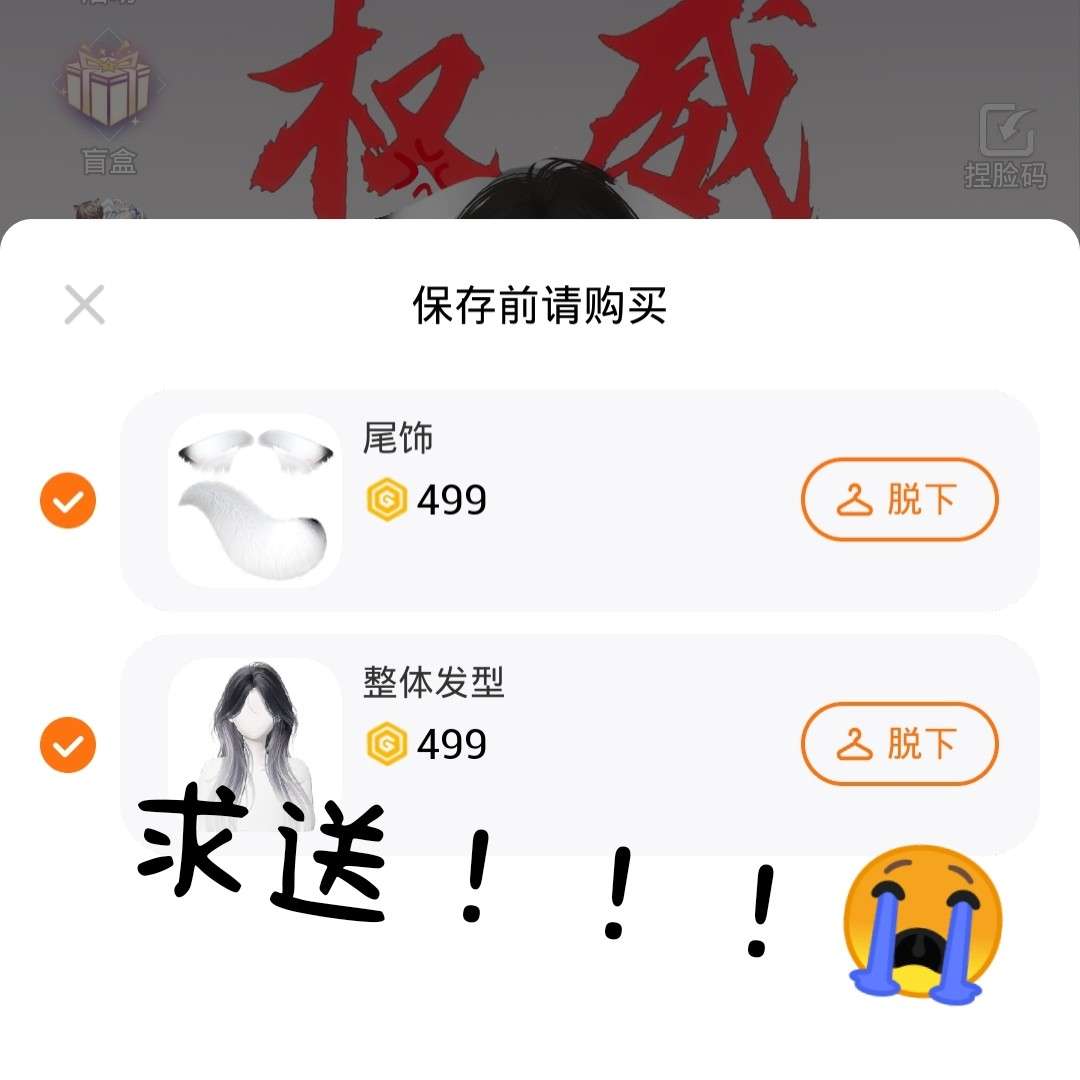Image resolution: width=1080 pixels, height=1080 pixels.
Task: Uncheck the 尾饰 item checkbox
Action: tap(68, 501)
